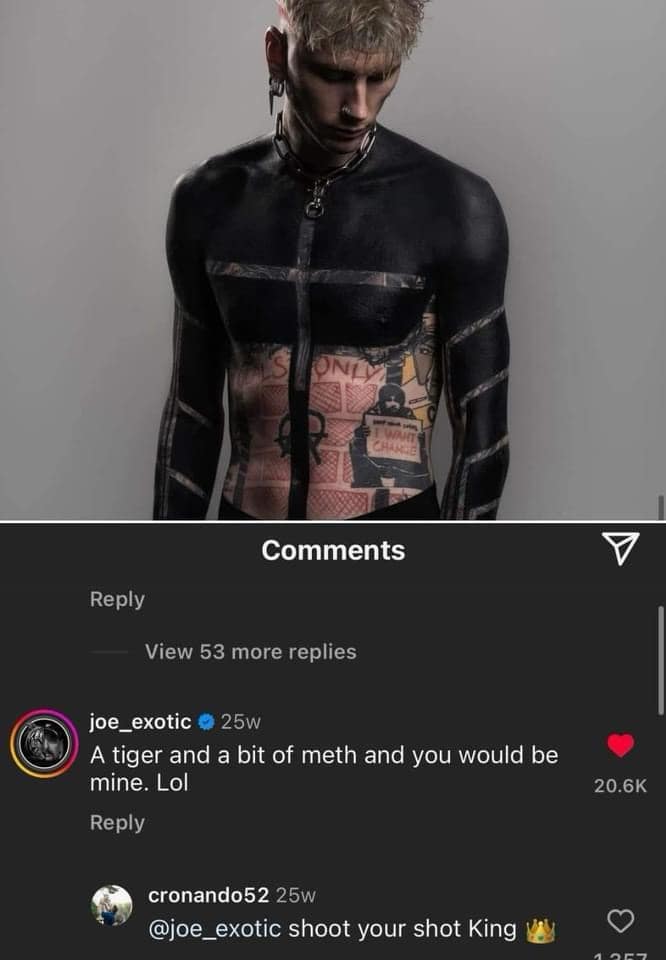
Task: Open the cronando52 username link
Action: (x=208, y=895)
